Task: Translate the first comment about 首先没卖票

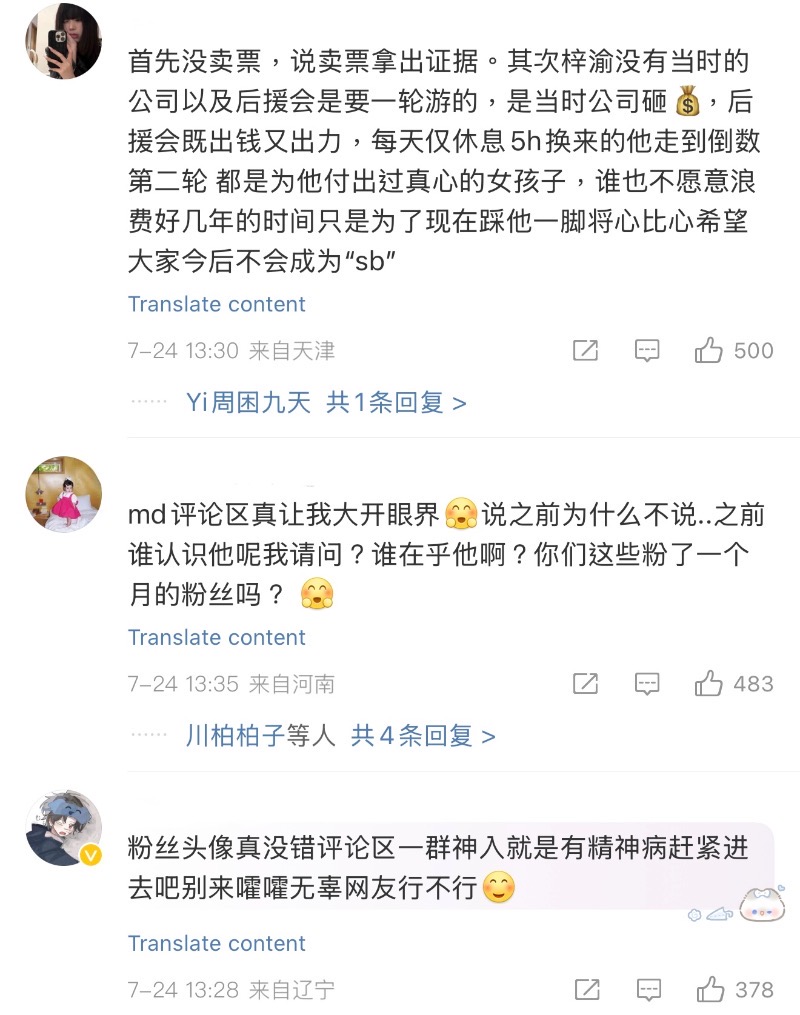Action: pyautogui.click(x=216, y=304)
